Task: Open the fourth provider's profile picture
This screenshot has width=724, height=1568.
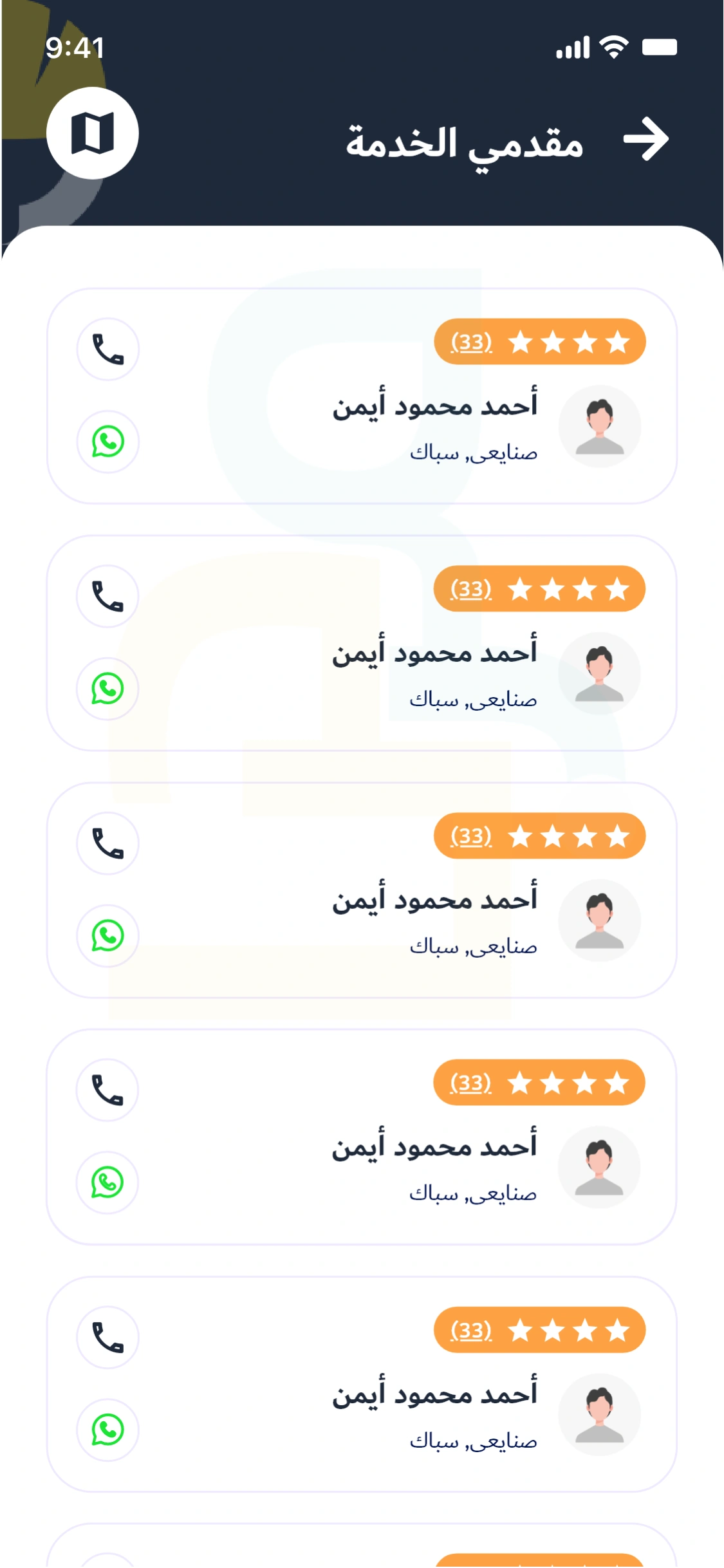Action: coord(599,1168)
